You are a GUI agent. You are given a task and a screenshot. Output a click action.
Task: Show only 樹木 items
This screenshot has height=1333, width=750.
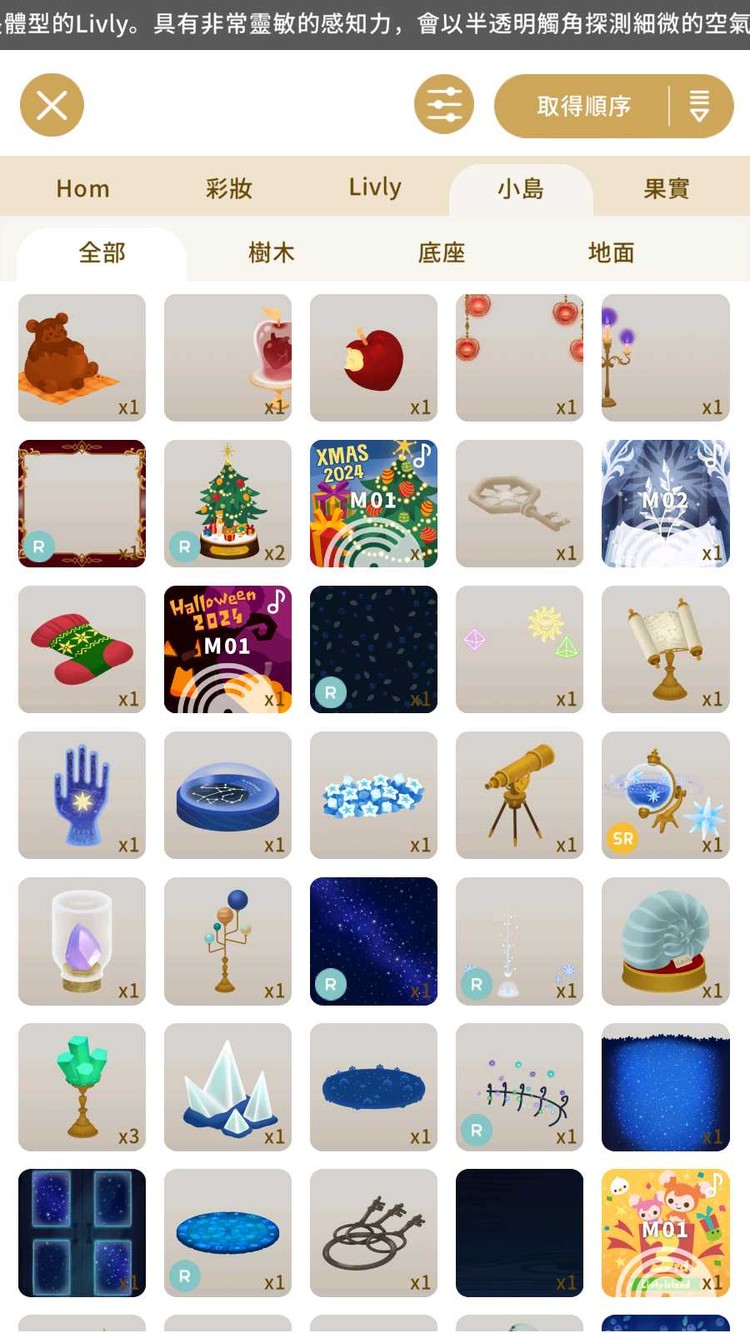[x=272, y=253]
